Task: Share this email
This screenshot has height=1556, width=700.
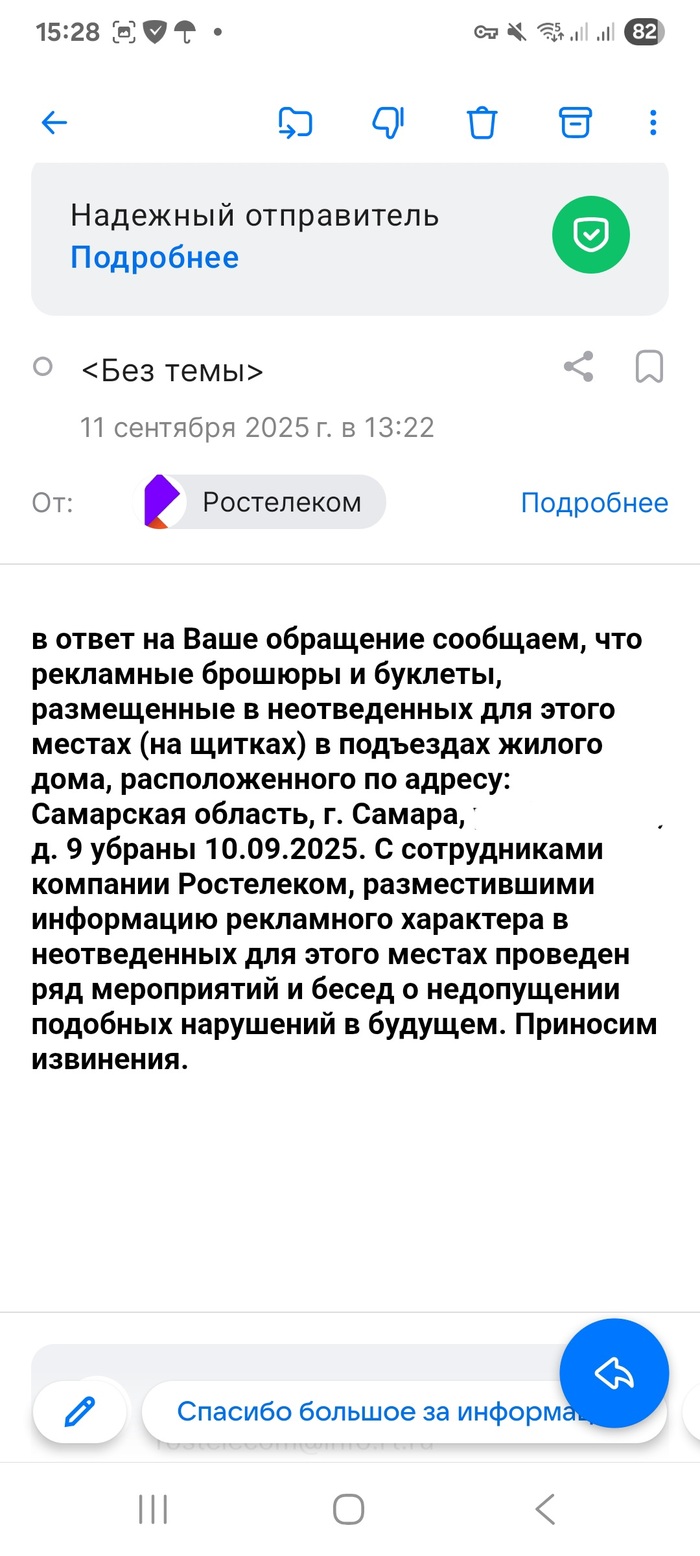Action: (x=578, y=368)
